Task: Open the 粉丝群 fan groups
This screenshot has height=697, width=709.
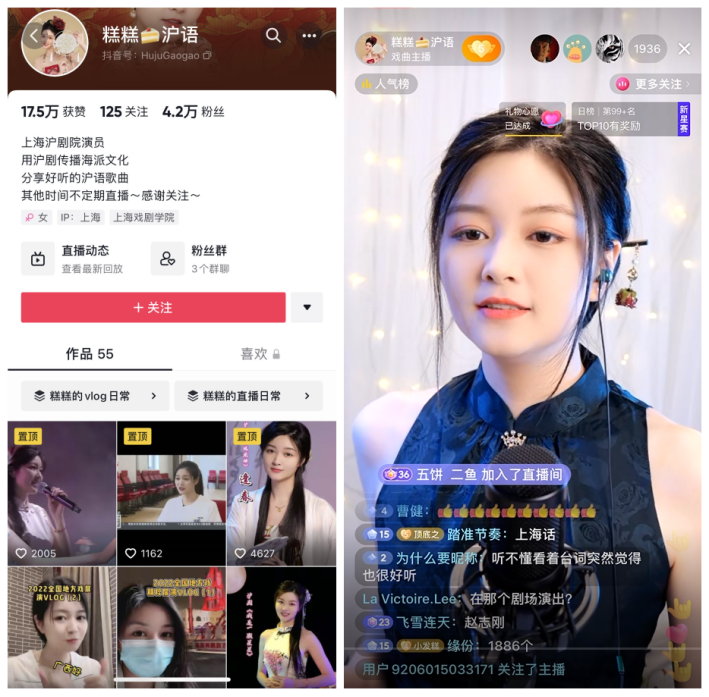Action: coord(200,258)
